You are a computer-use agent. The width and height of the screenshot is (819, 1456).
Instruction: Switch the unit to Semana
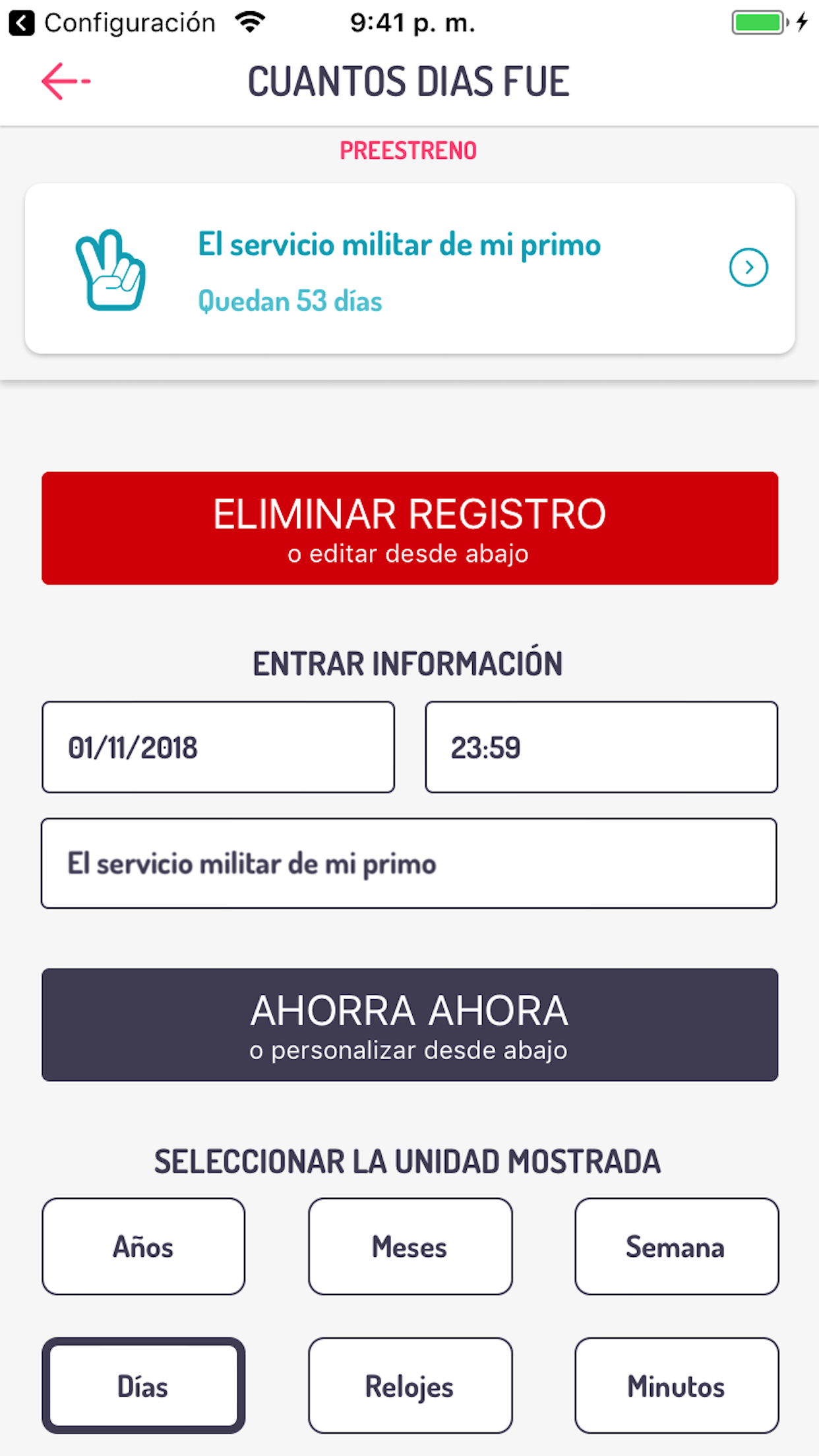677,1246
